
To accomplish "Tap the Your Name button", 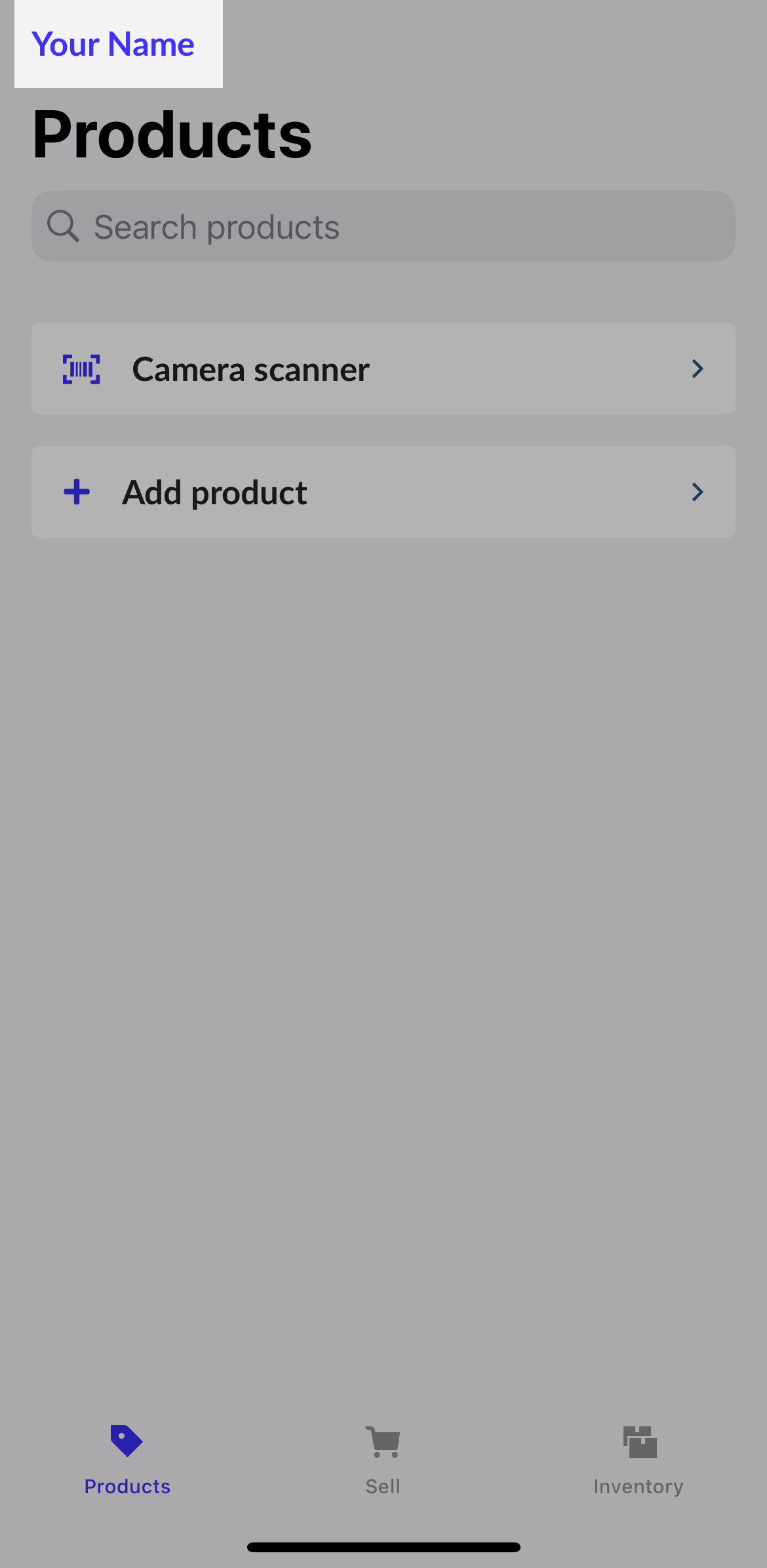I will (x=113, y=45).
